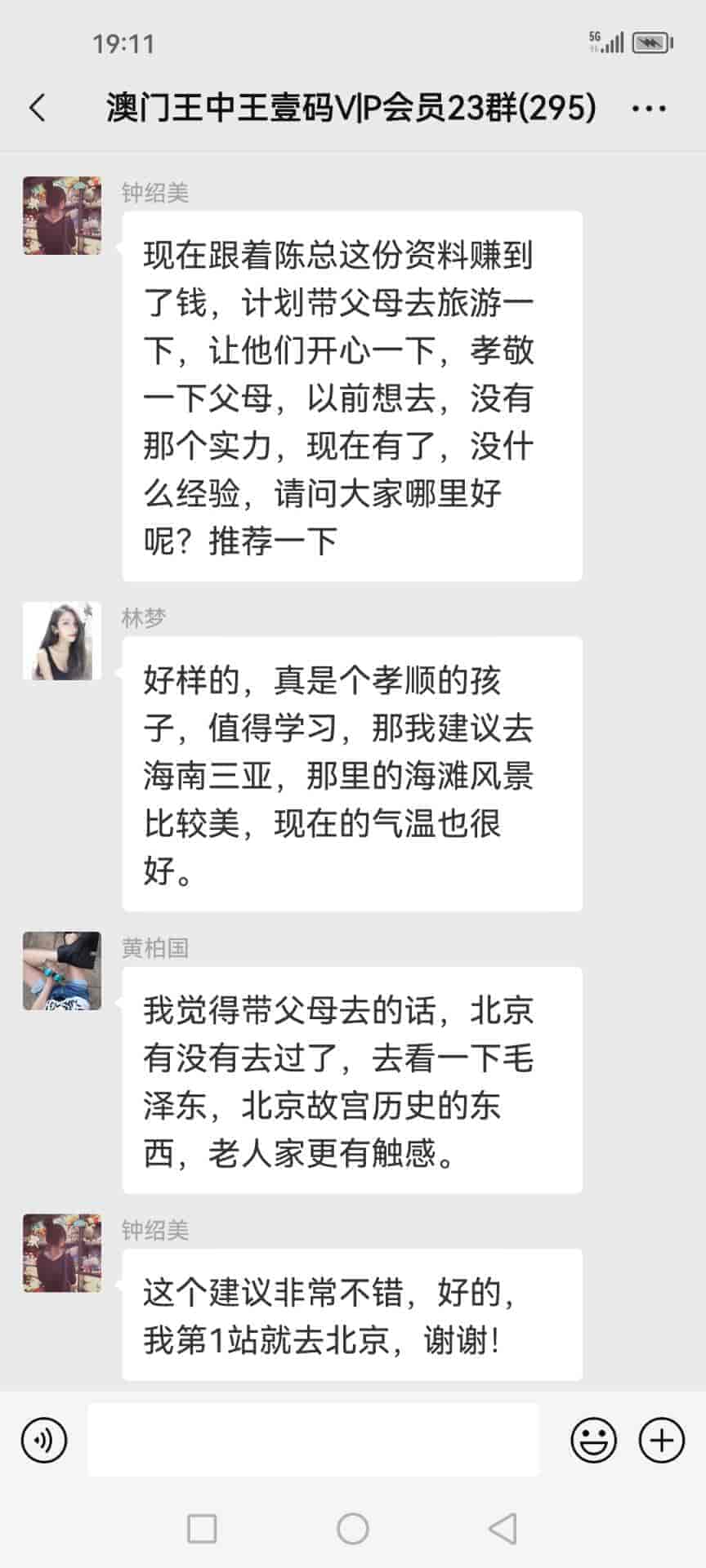Focus the message text field
Screen dimensions: 706x1568
click(x=313, y=1440)
